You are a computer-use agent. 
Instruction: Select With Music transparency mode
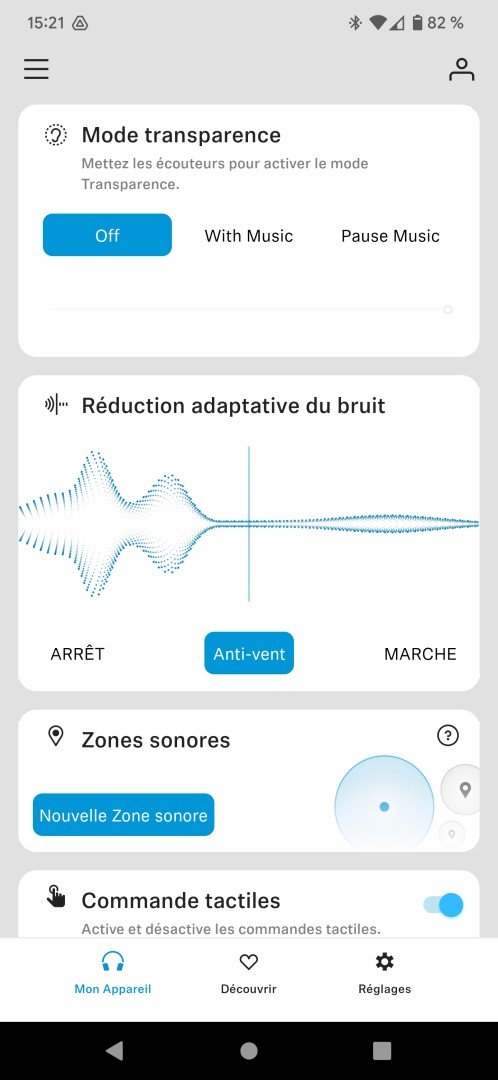249,236
